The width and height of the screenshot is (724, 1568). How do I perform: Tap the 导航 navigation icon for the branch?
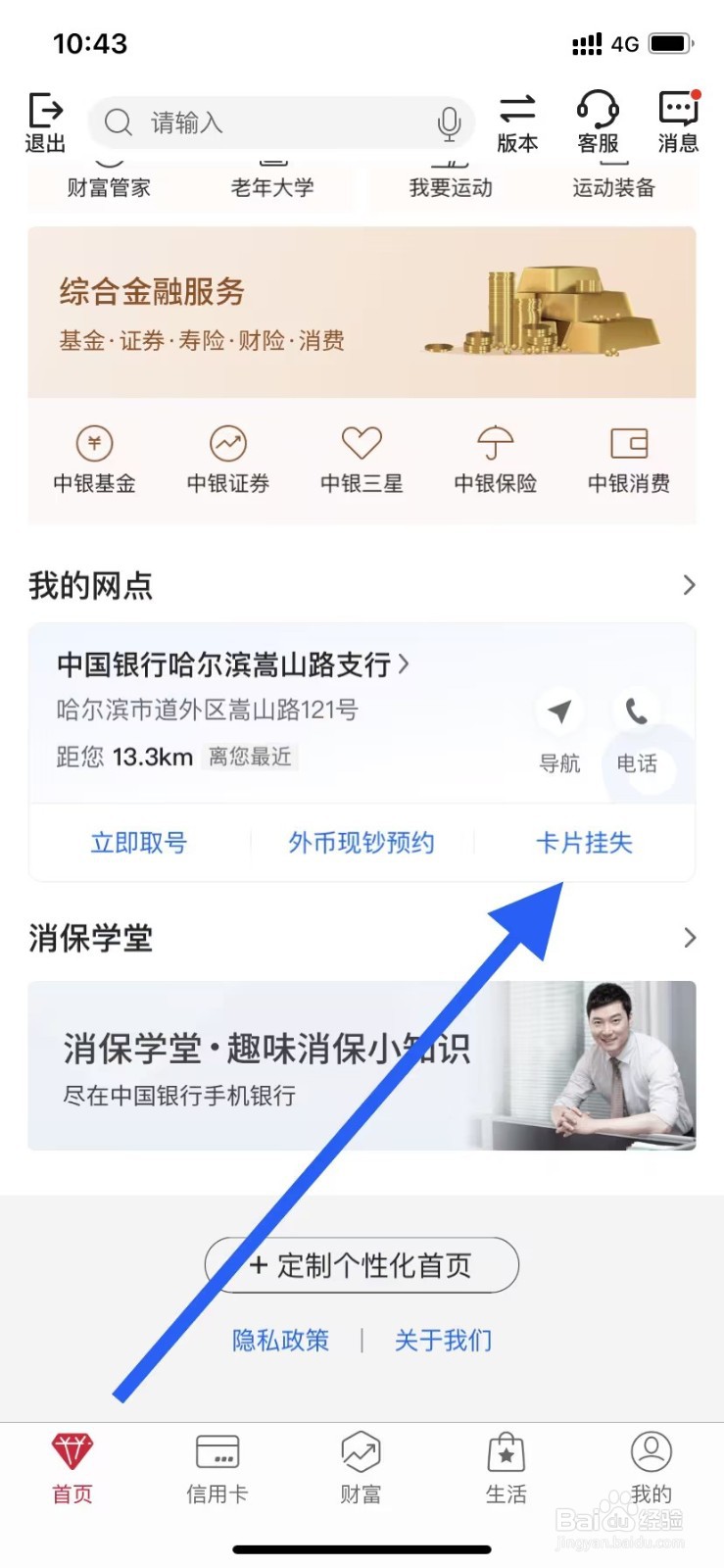(559, 712)
